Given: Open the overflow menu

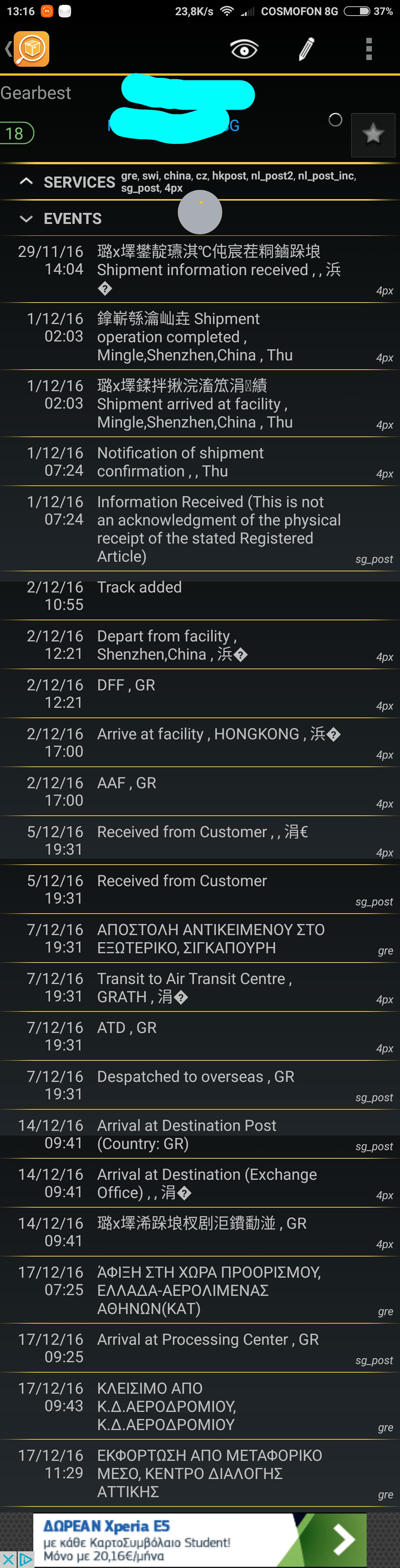Looking at the screenshot, I should (369, 49).
